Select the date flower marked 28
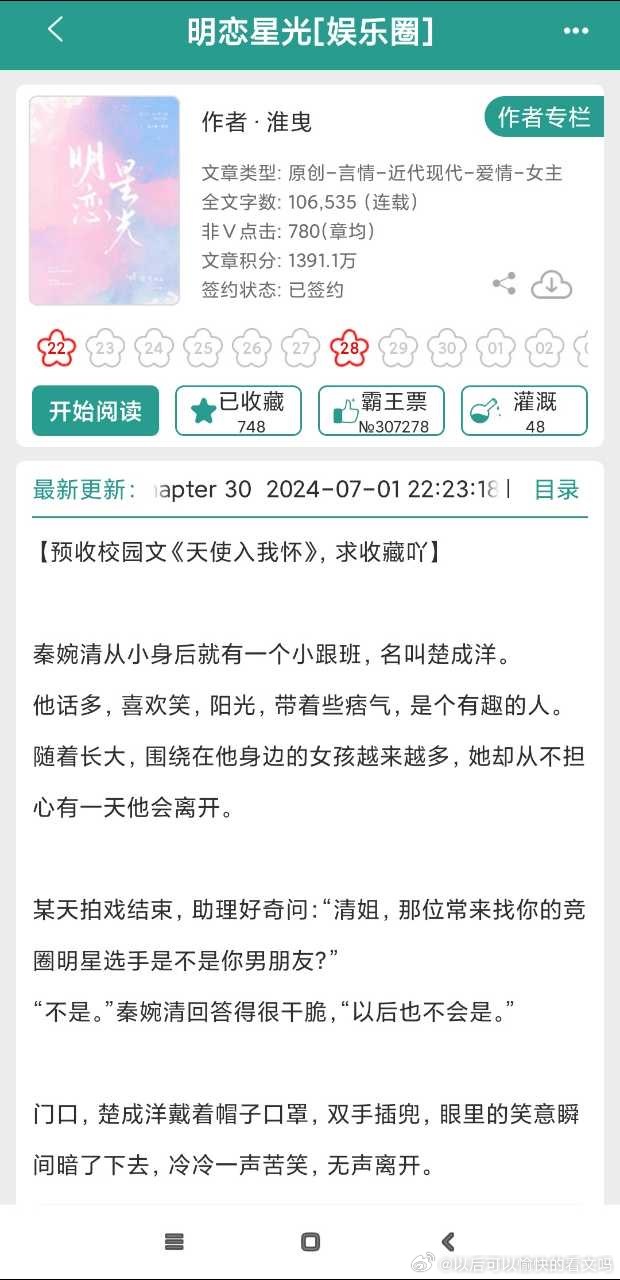The image size is (620, 1280). coord(350,348)
